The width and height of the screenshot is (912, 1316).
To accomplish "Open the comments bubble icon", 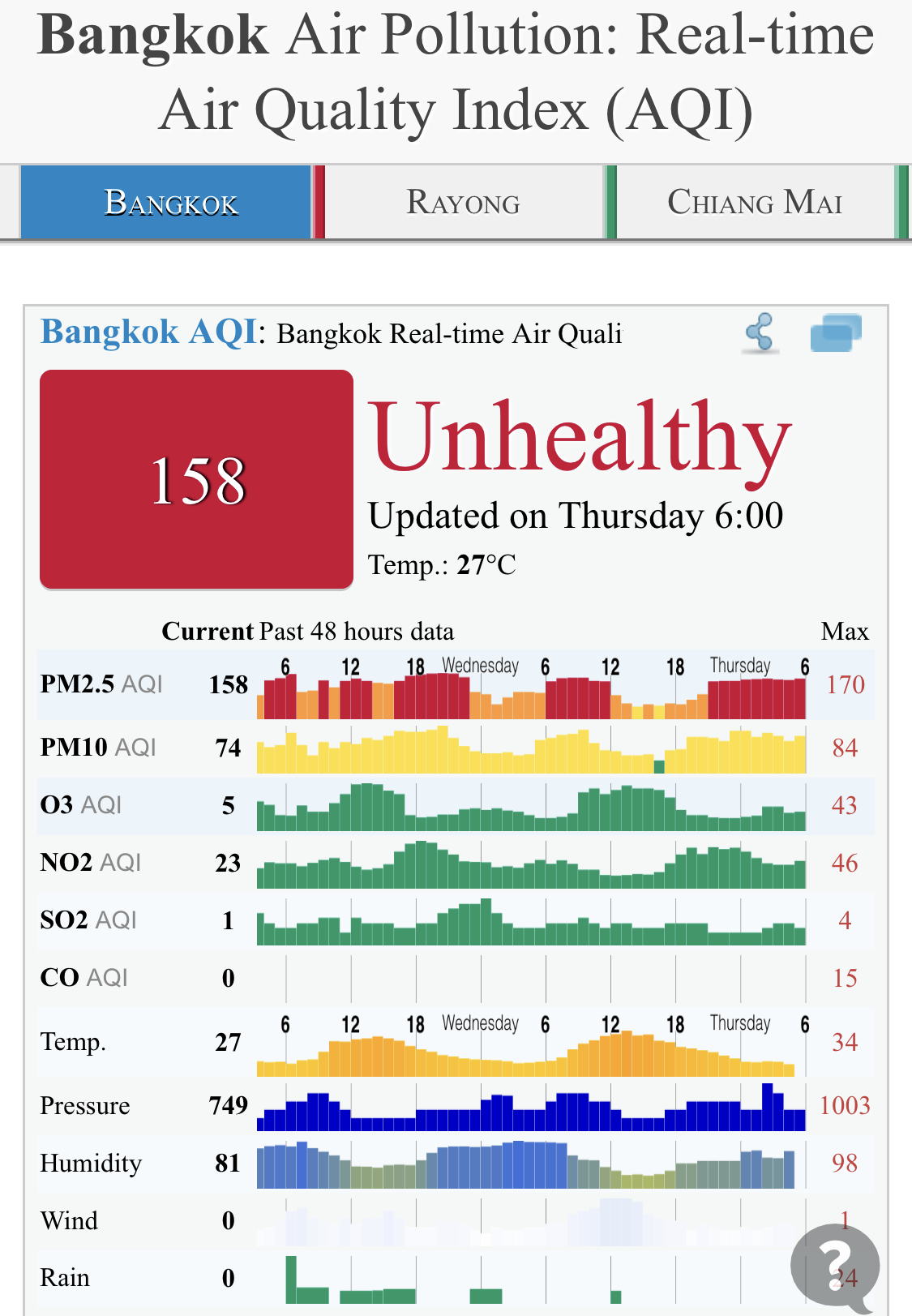I will coord(835,333).
